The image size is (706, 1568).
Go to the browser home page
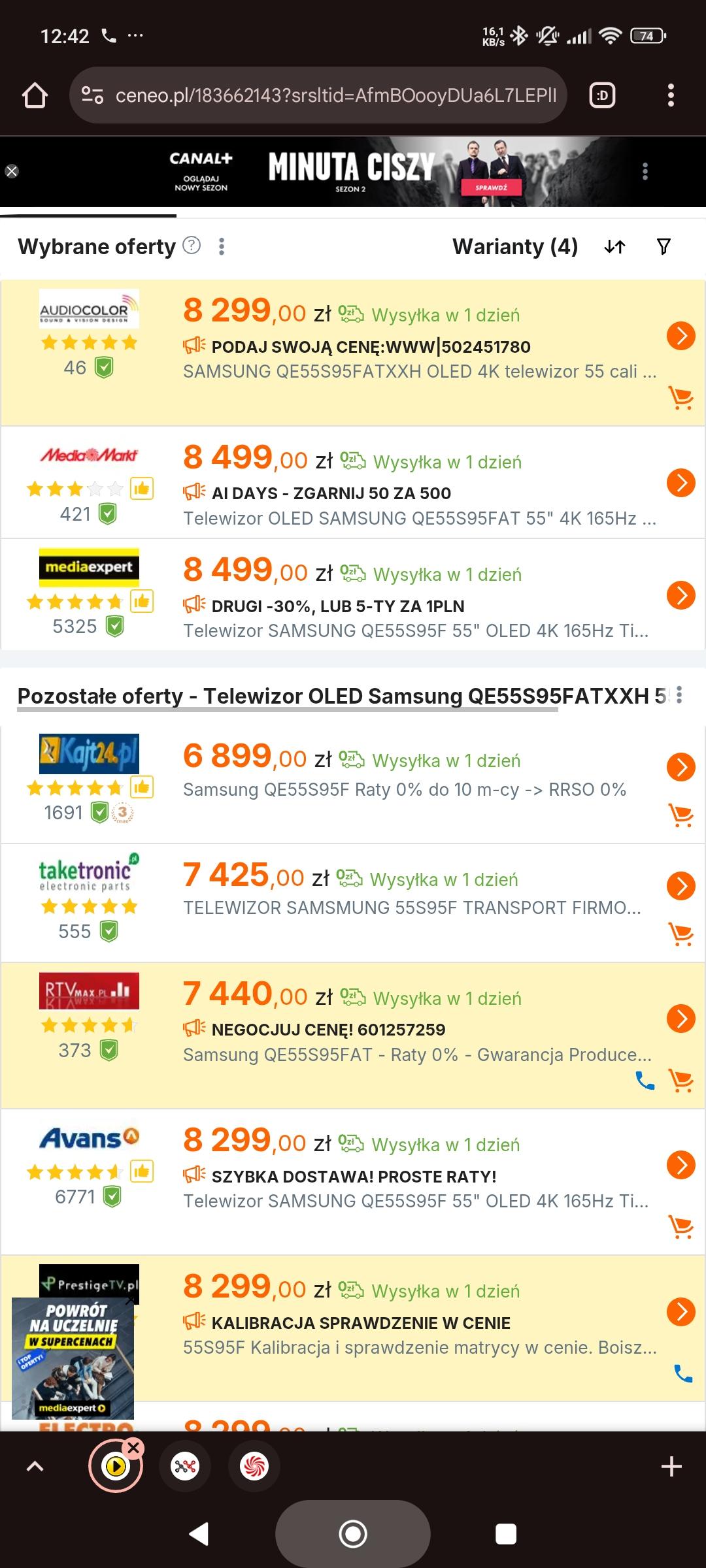click(x=35, y=95)
